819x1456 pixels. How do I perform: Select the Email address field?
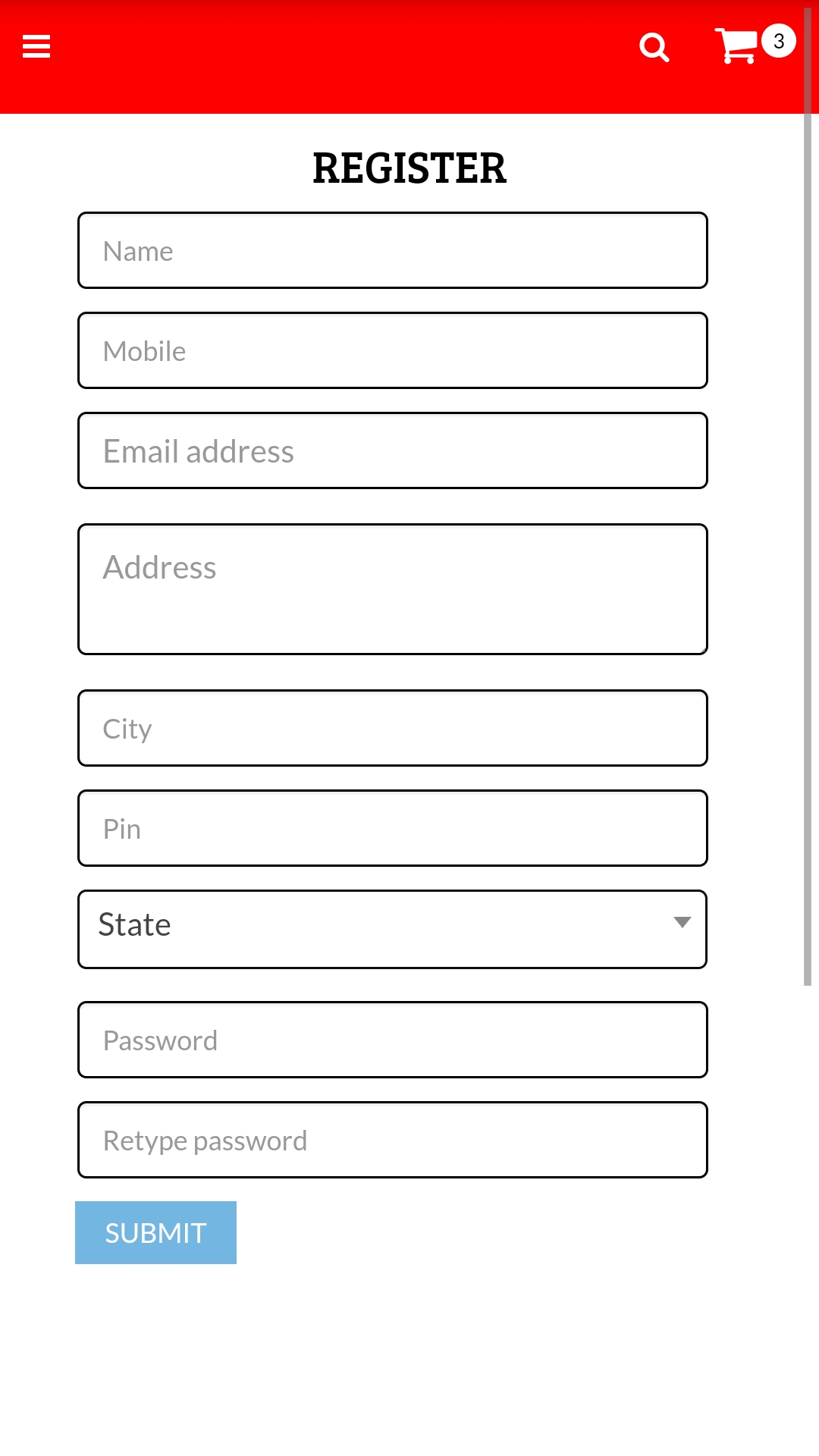click(393, 450)
